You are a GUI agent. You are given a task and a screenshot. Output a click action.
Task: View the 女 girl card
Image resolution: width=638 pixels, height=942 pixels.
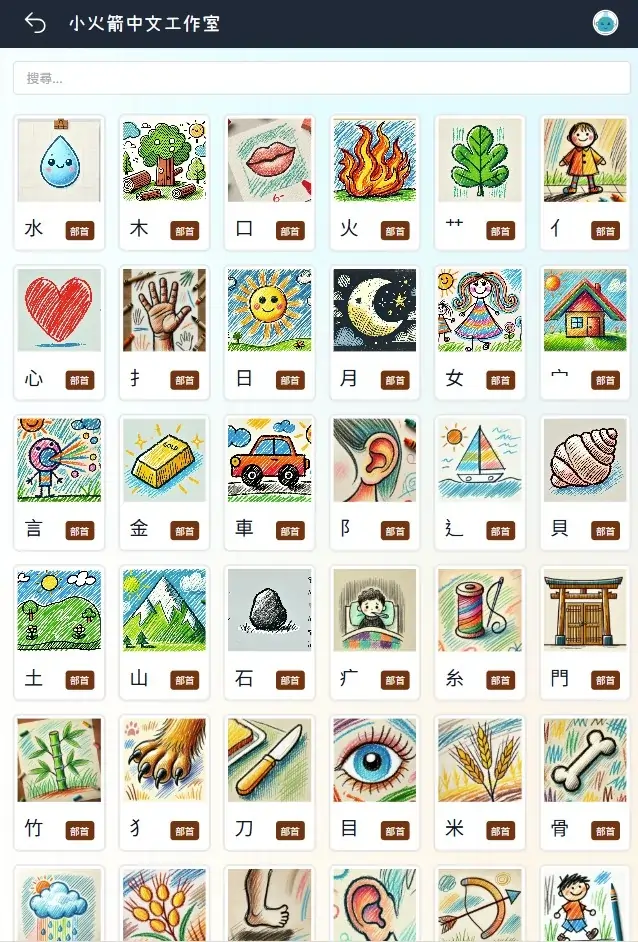pyautogui.click(x=479, y=332)
